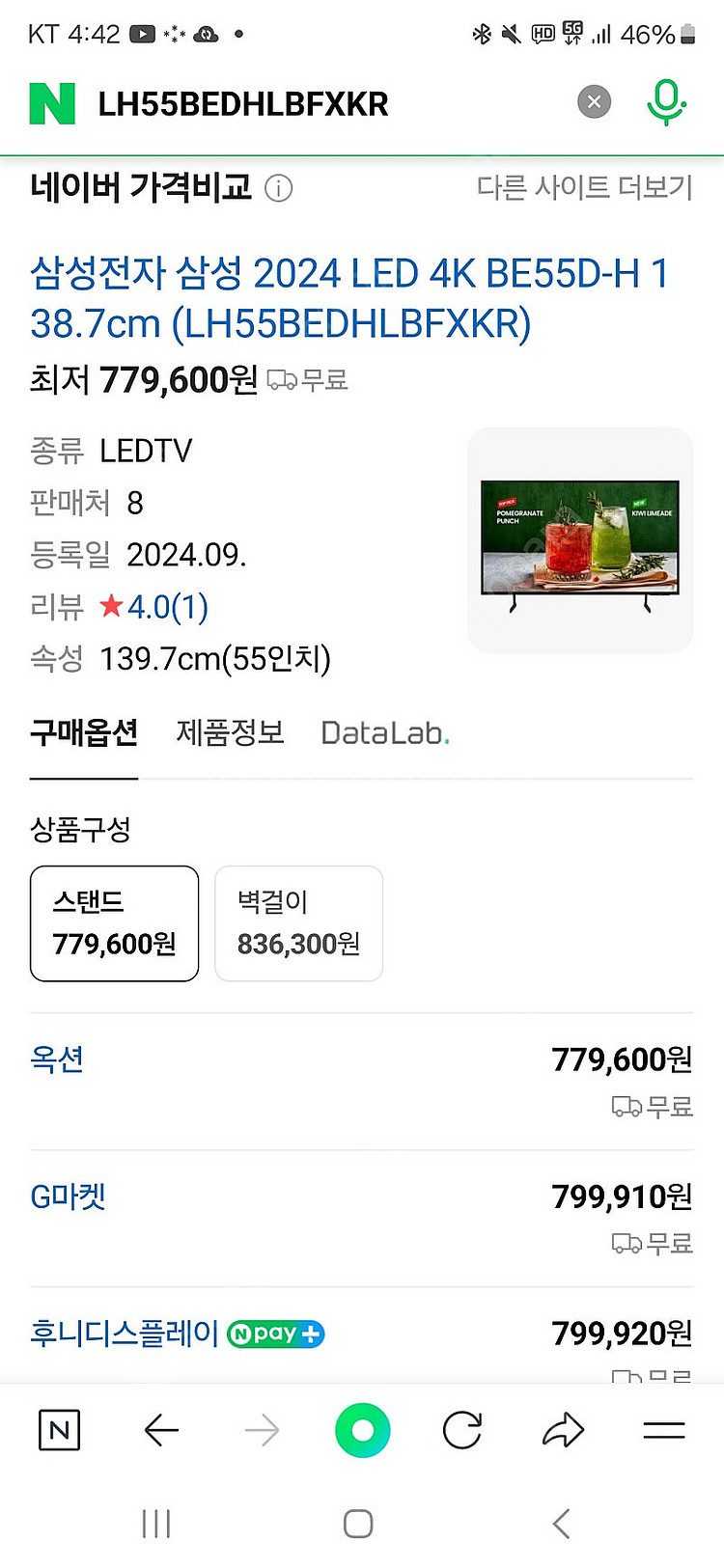The height and width of the screenshot is (1568, 724).
Task: Open the price comparison info icon
Action: pos(278,188)
